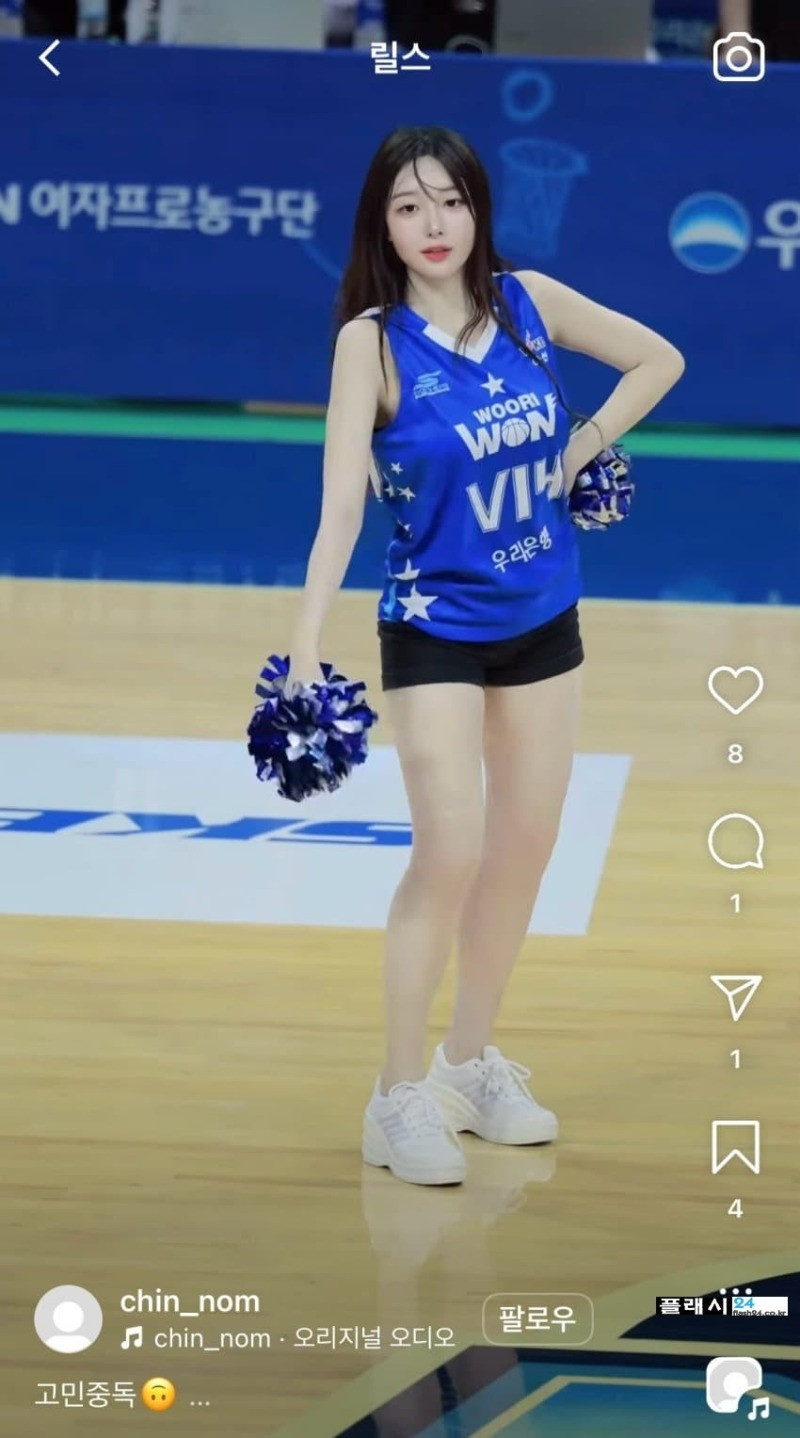Open chin_nom's profile picture
Screen dimensions: 800x1438
[68, 1319]
